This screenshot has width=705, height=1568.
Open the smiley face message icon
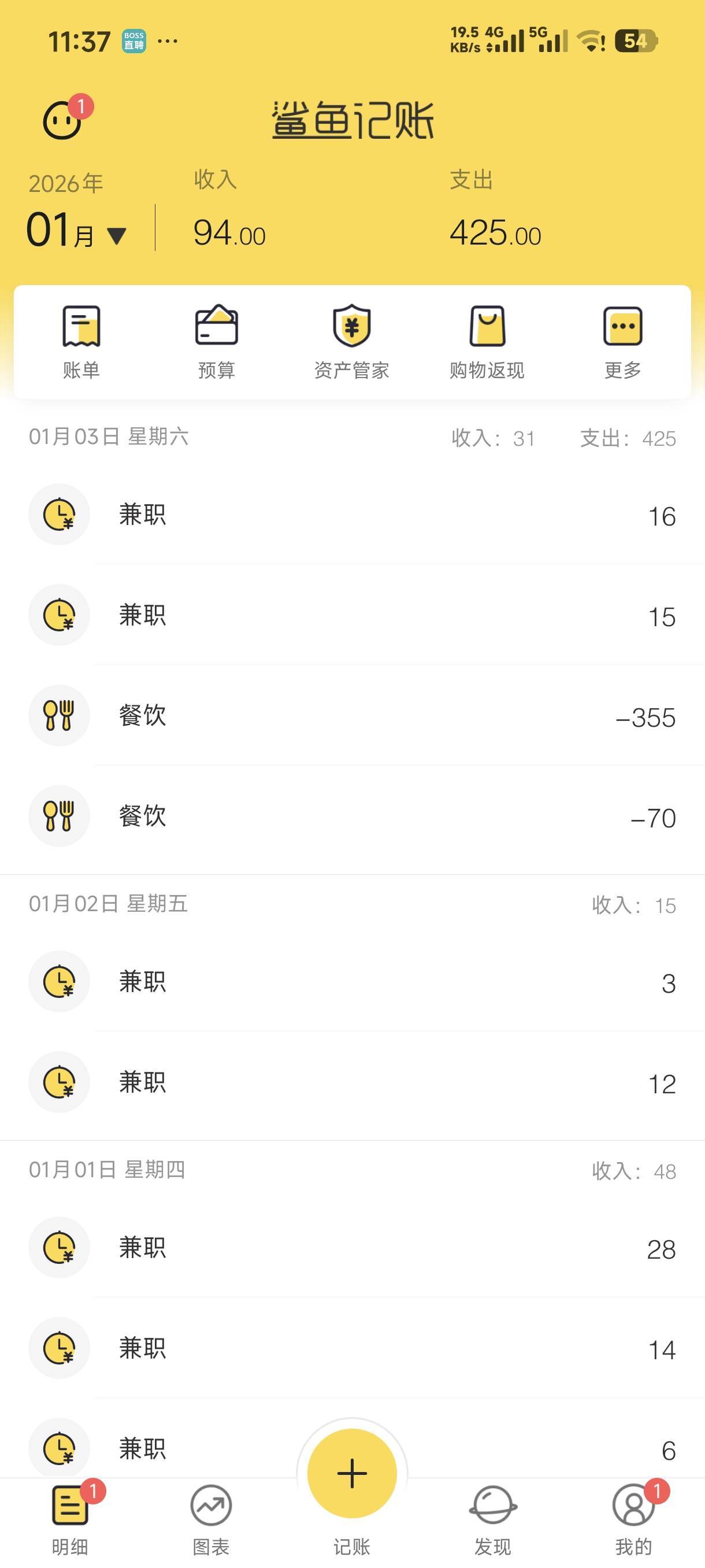[x=62, y=120]
